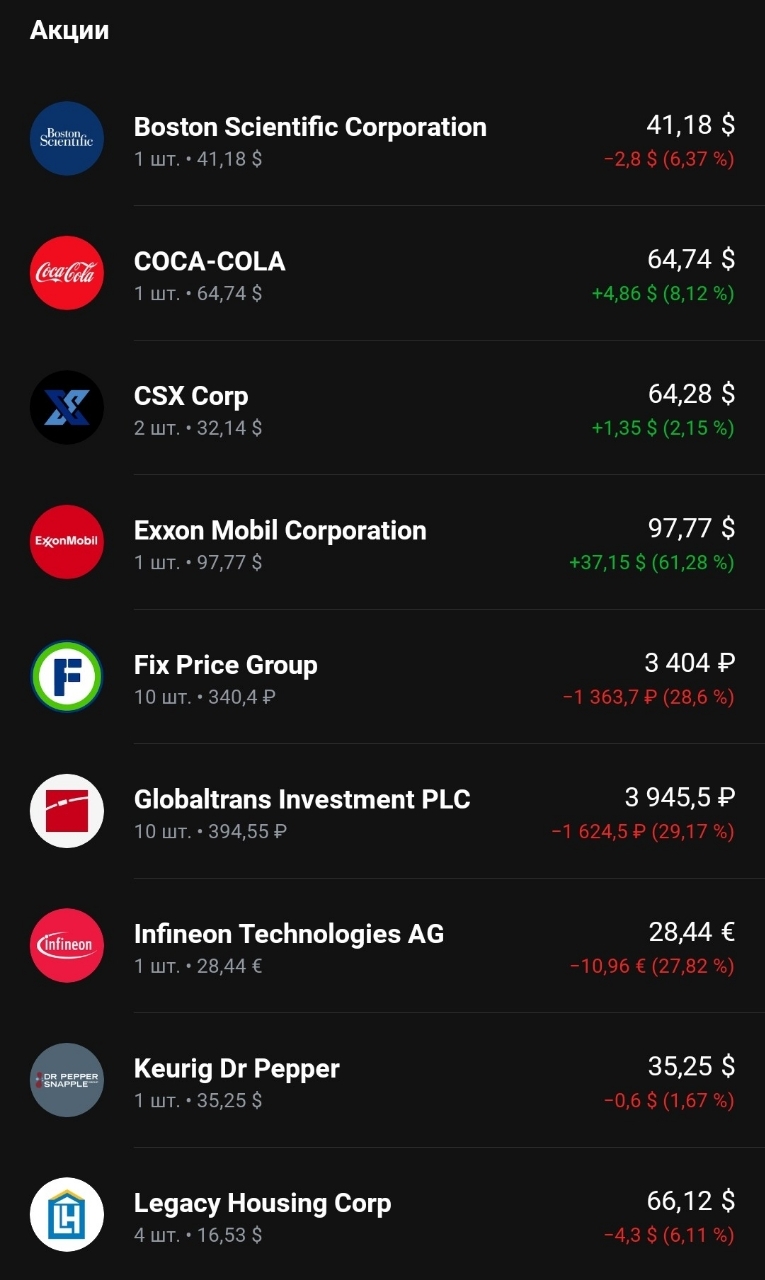Select the Fix Price Group row
Image resolution: width=765 pixels, height=1280 pixels.
[x=382, y=677]
